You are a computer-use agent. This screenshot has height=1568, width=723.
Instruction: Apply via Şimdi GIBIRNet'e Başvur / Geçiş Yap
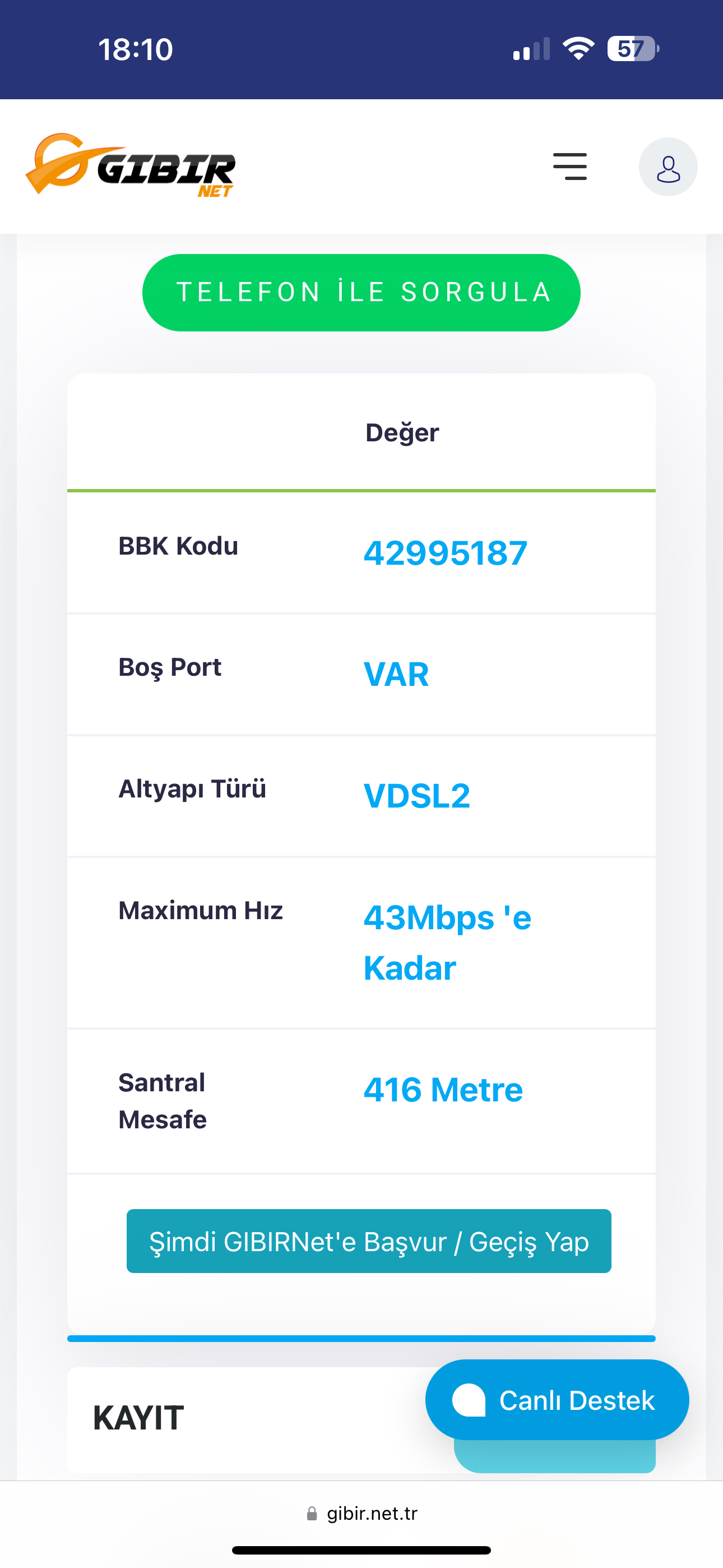(x=369, y=1241)
